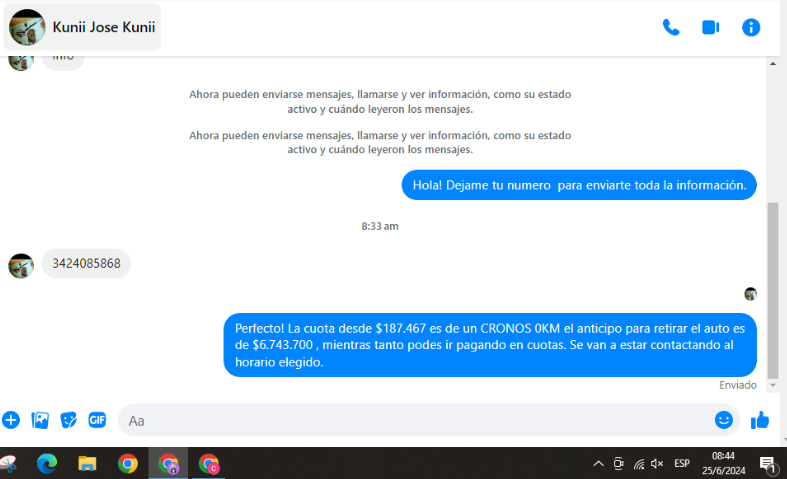Open the emoji picker

click(x=724, y=420)
